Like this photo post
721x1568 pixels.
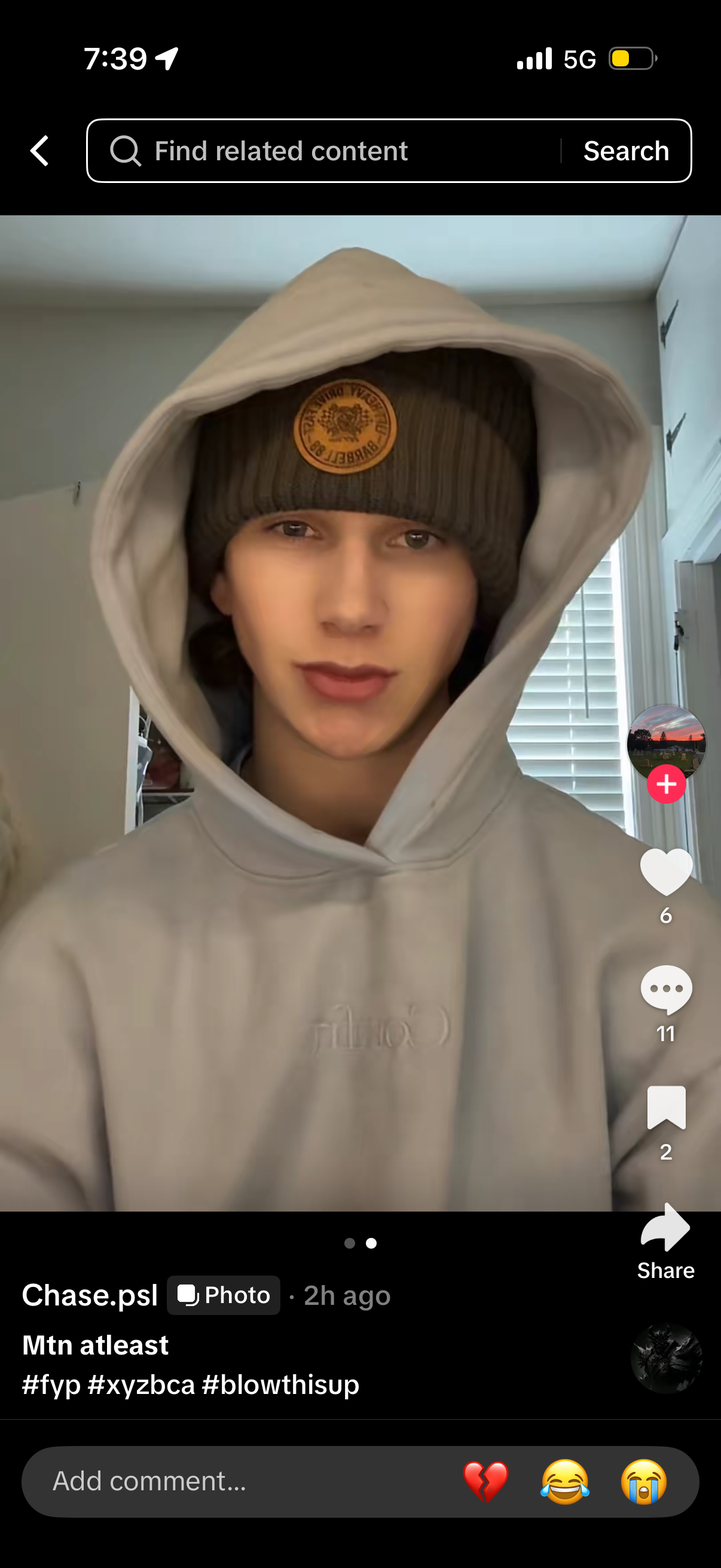(666, 873)
